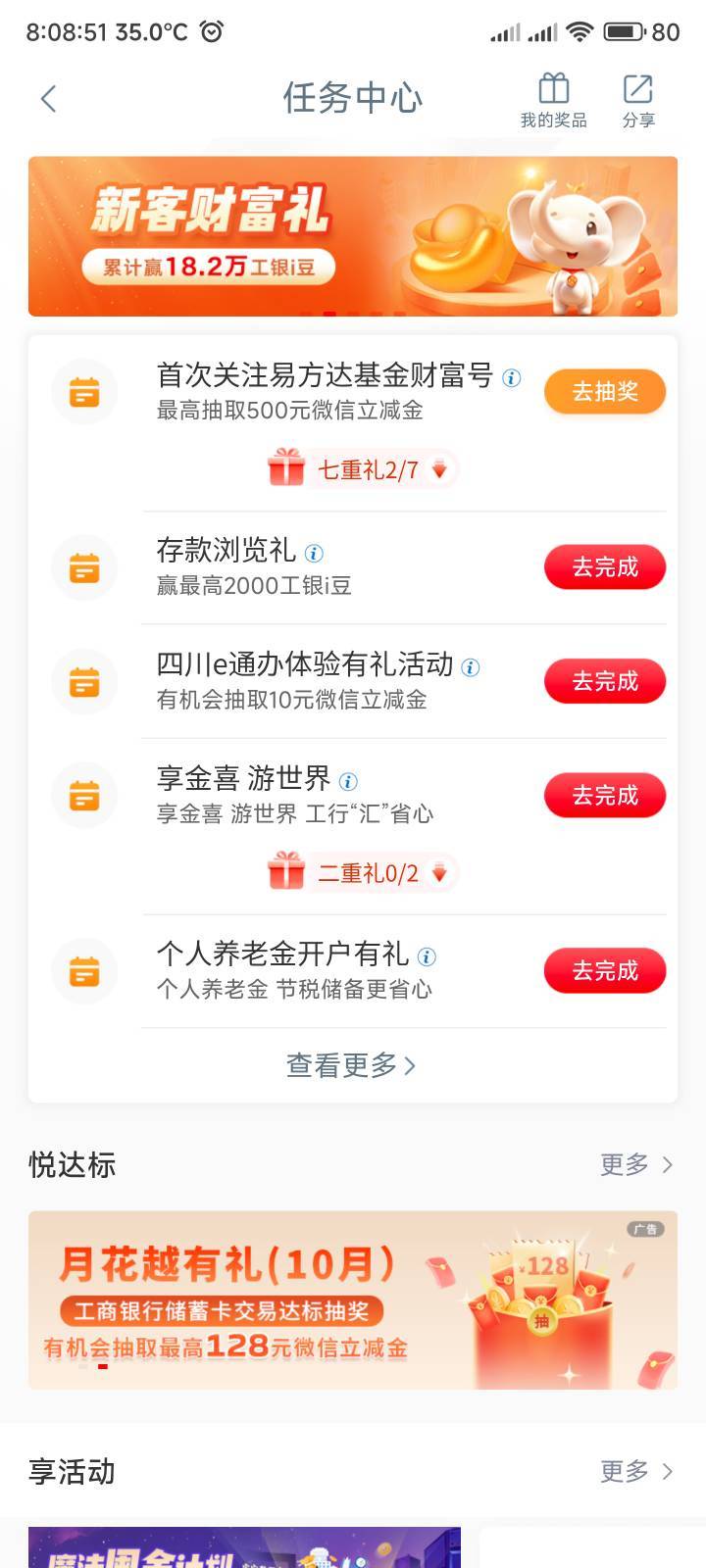Expand the 二重礼0/2 rewards

359,873
